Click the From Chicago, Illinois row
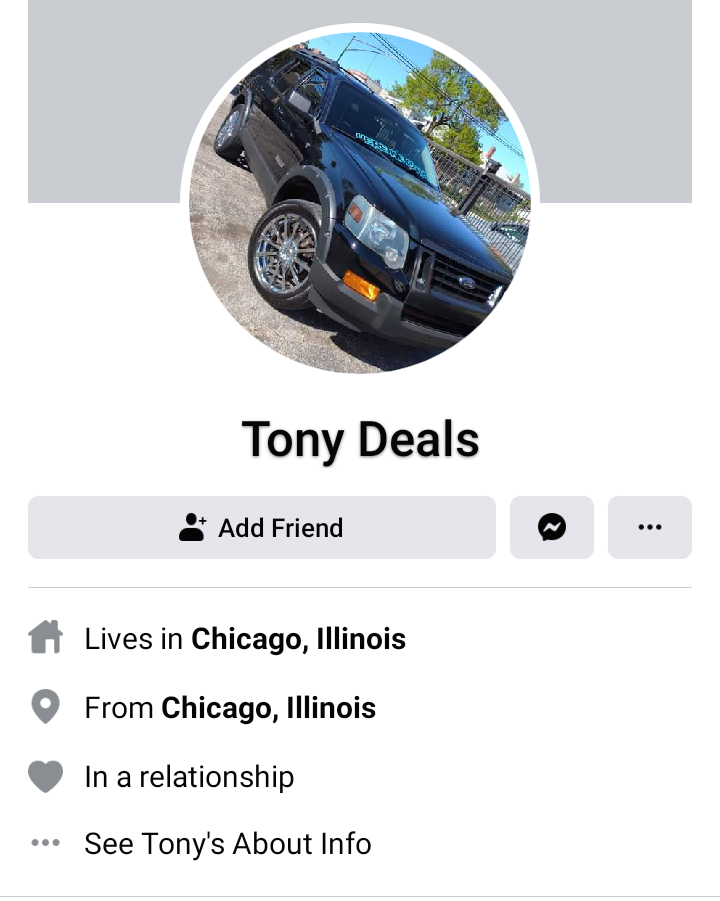Screen dimensions: 720x901 [230, 707]
